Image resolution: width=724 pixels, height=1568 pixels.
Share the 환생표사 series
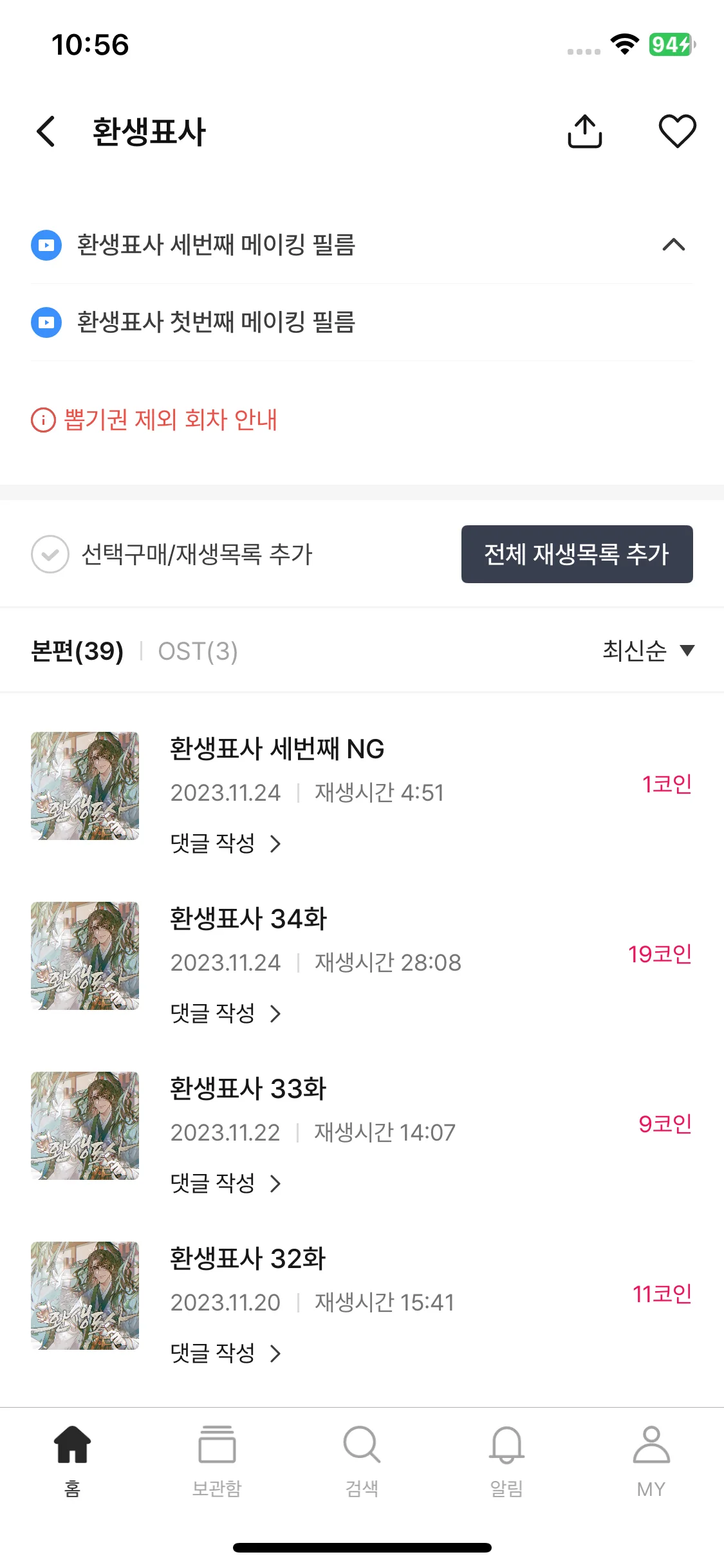point(584,132)
